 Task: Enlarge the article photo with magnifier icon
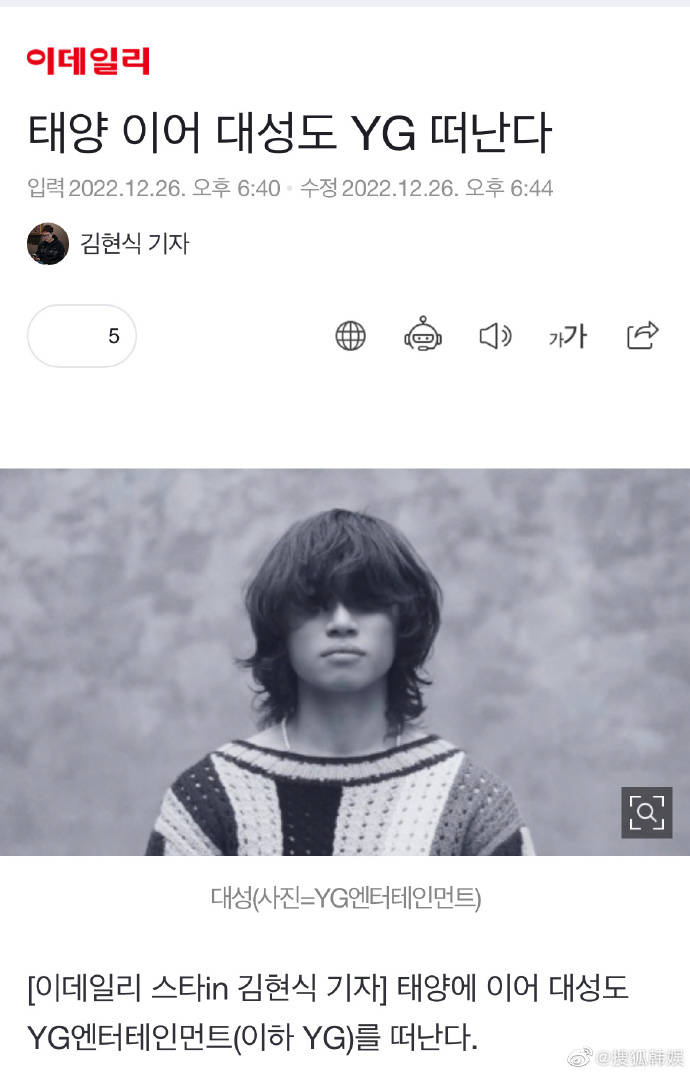click(646, 812)
